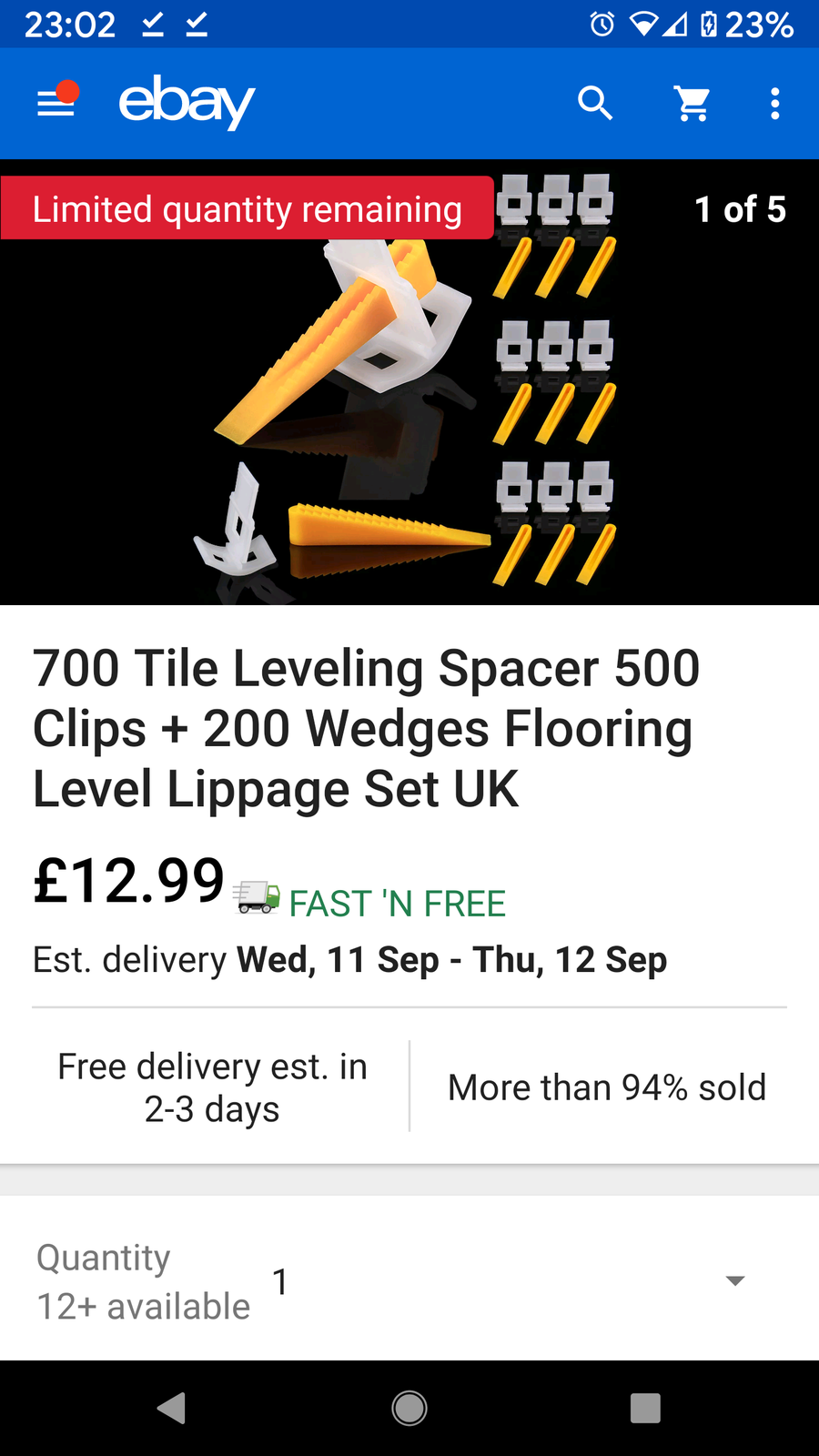This screenshot has width=819, height=1456.
Task: Go back using system back button
Action: coord(172,1408)
